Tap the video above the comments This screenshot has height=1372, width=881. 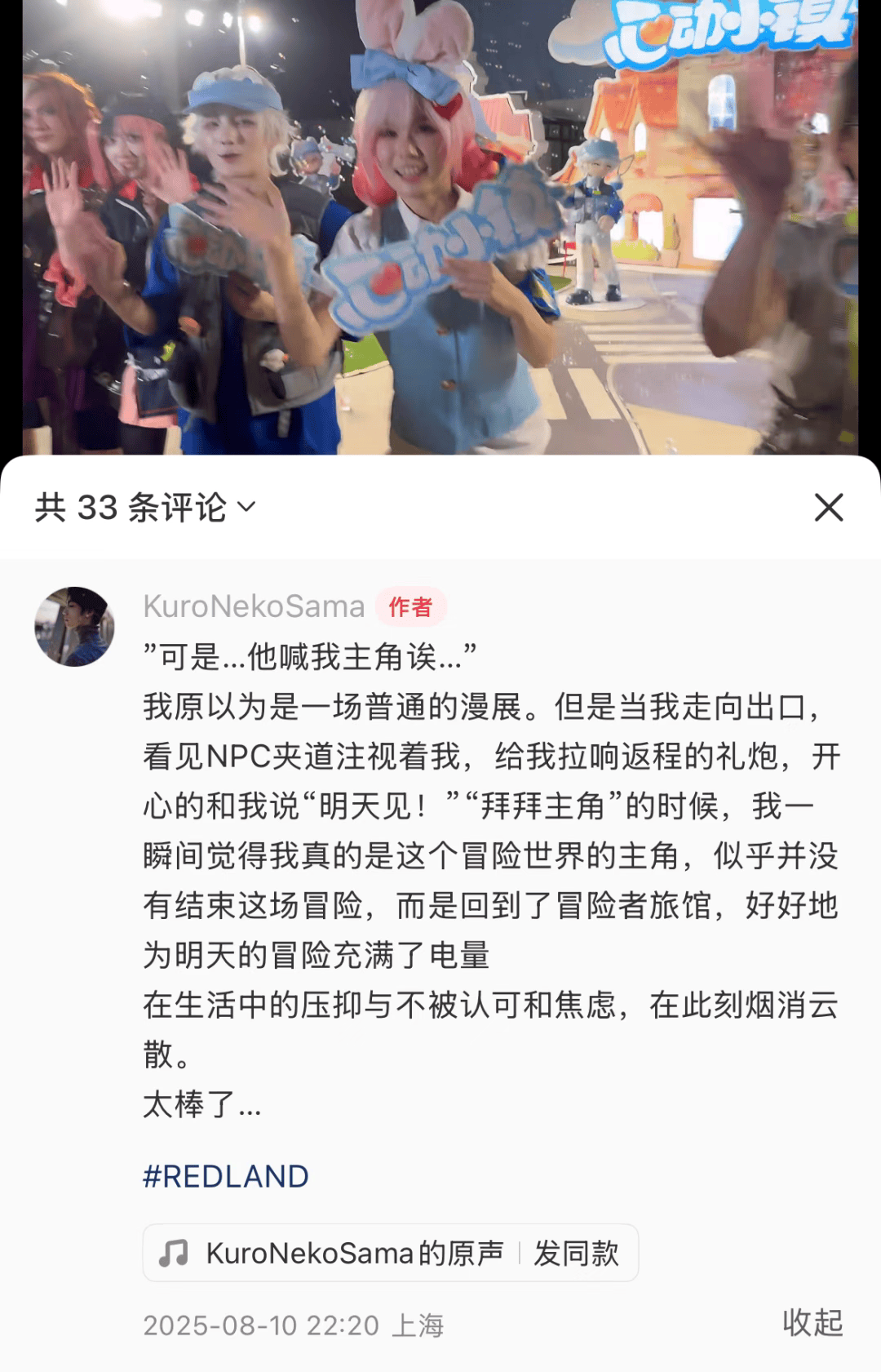tap(440, 229)
